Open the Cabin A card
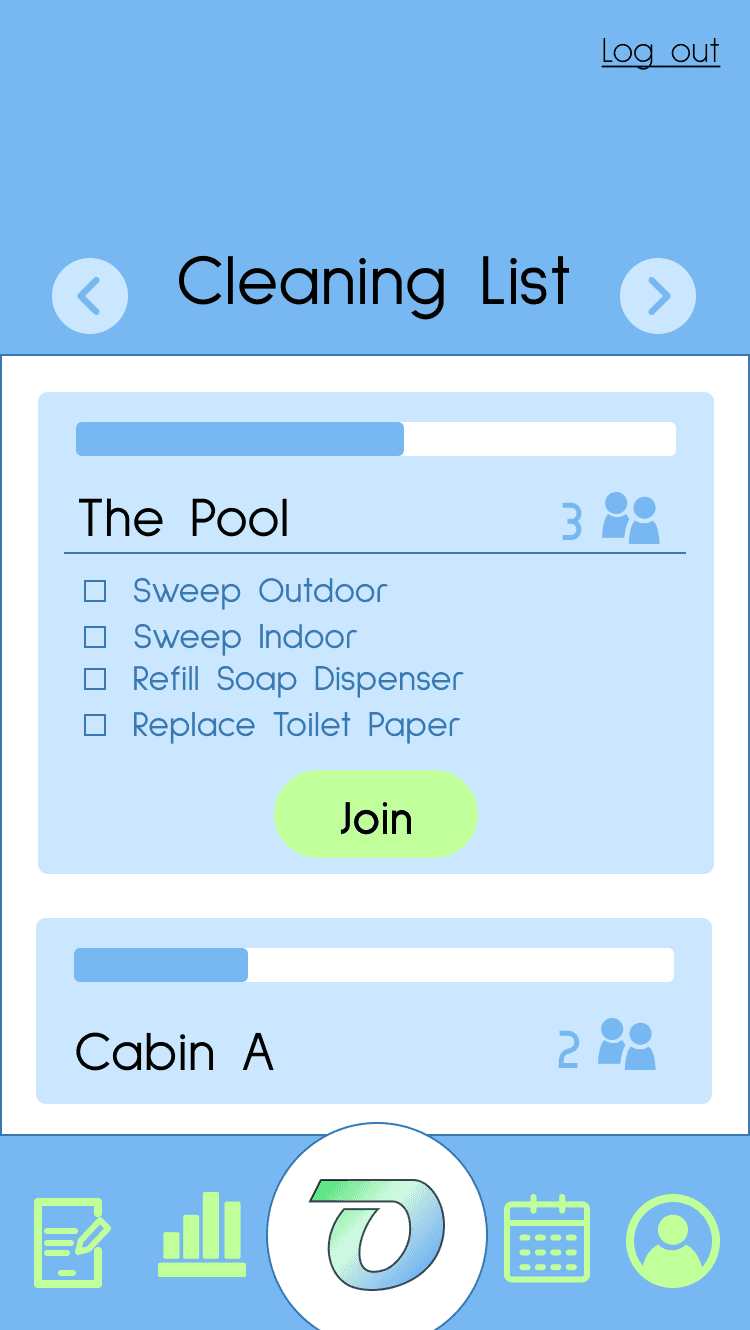Screen dimensions: 750x1330 click(374, 1011)
